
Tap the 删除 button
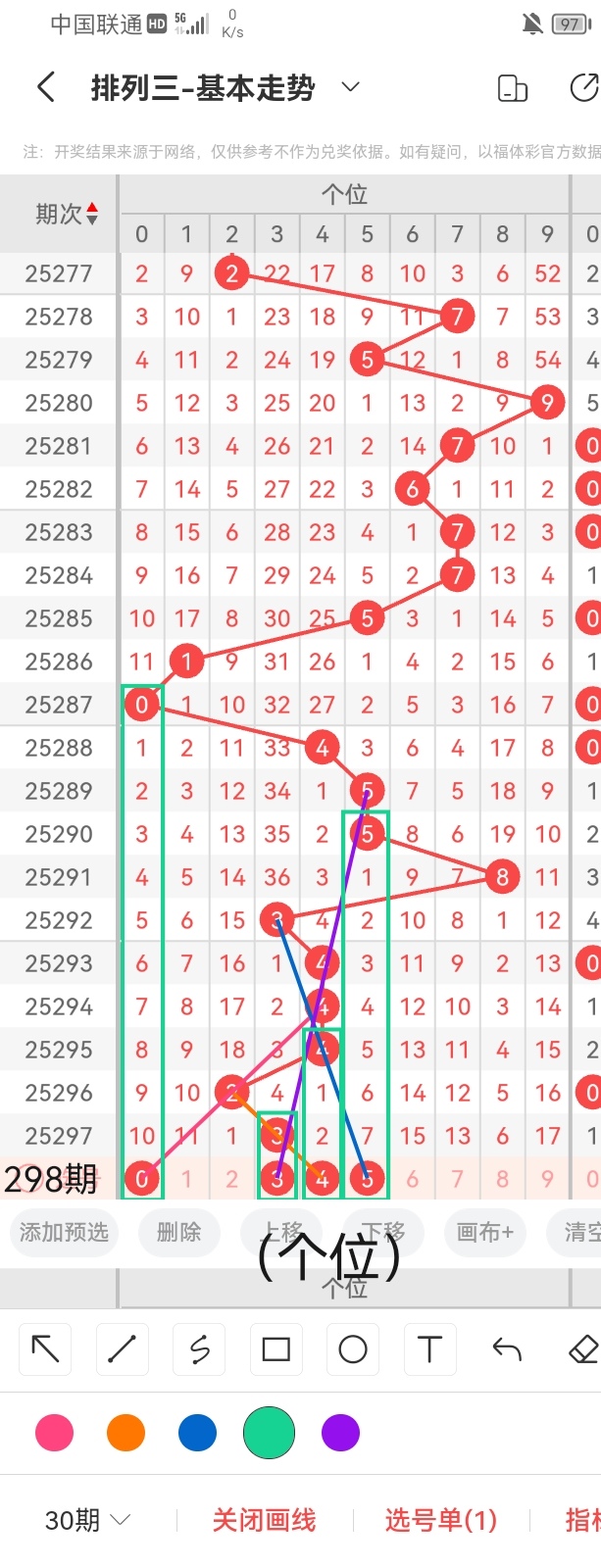click(178, 1232)
